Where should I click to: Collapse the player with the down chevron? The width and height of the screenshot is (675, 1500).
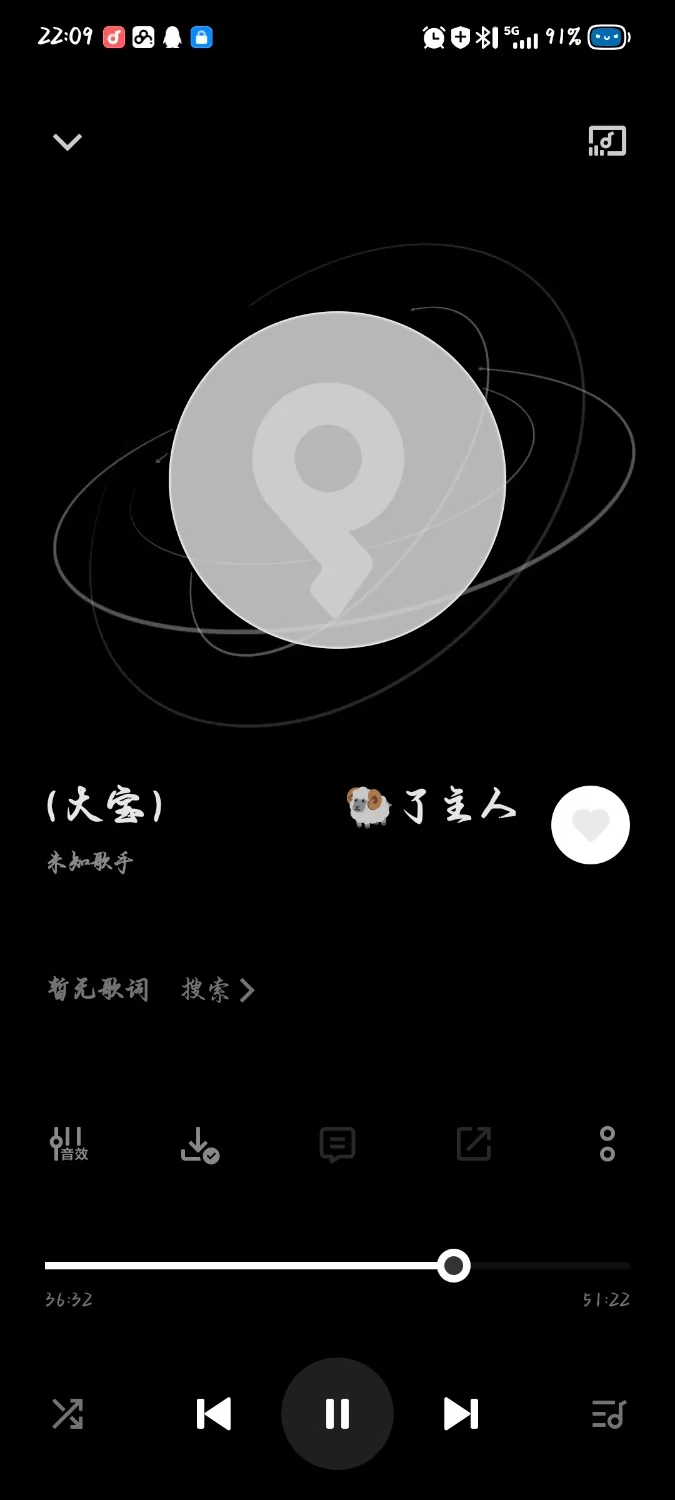click(67, 142)
